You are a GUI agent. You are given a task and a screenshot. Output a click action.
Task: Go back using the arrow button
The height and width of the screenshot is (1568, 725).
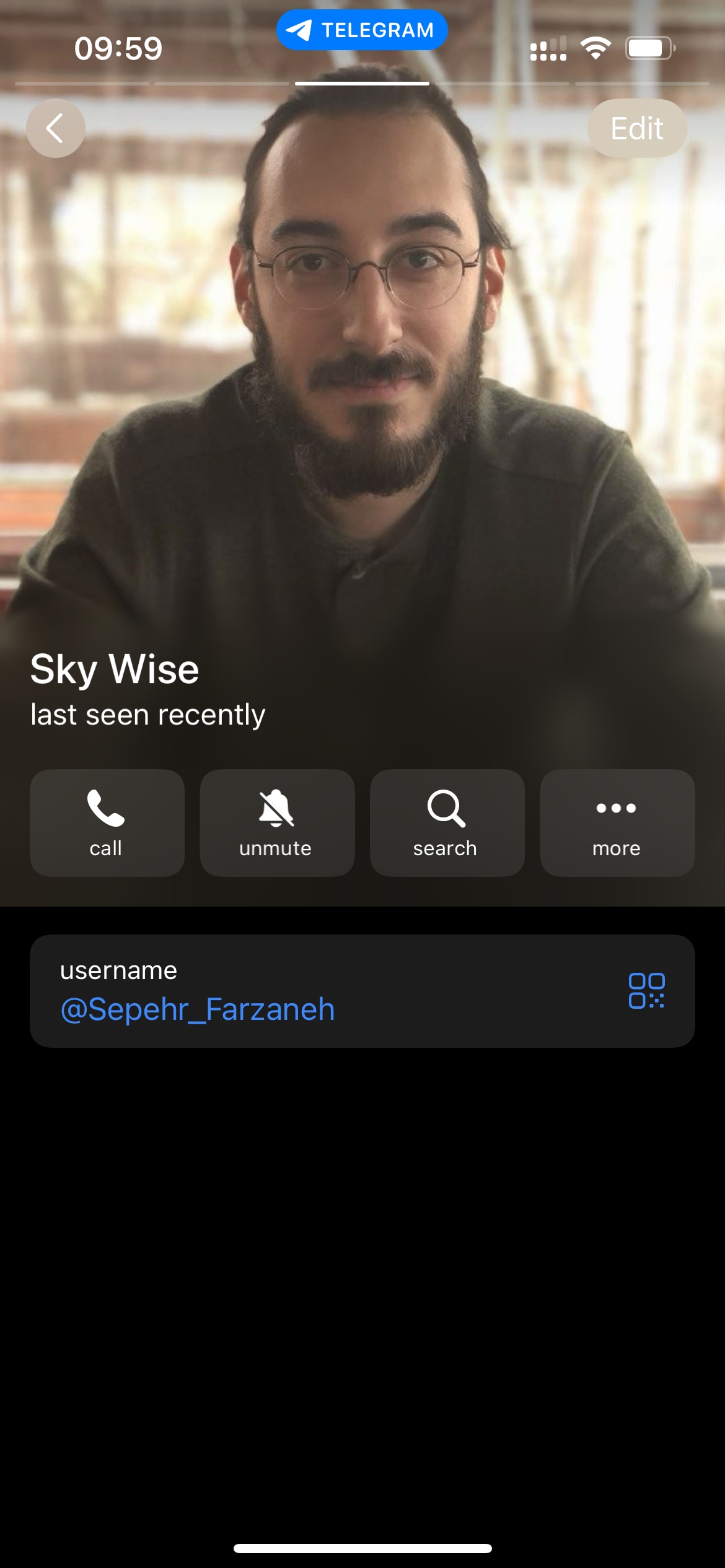point(55,128)
